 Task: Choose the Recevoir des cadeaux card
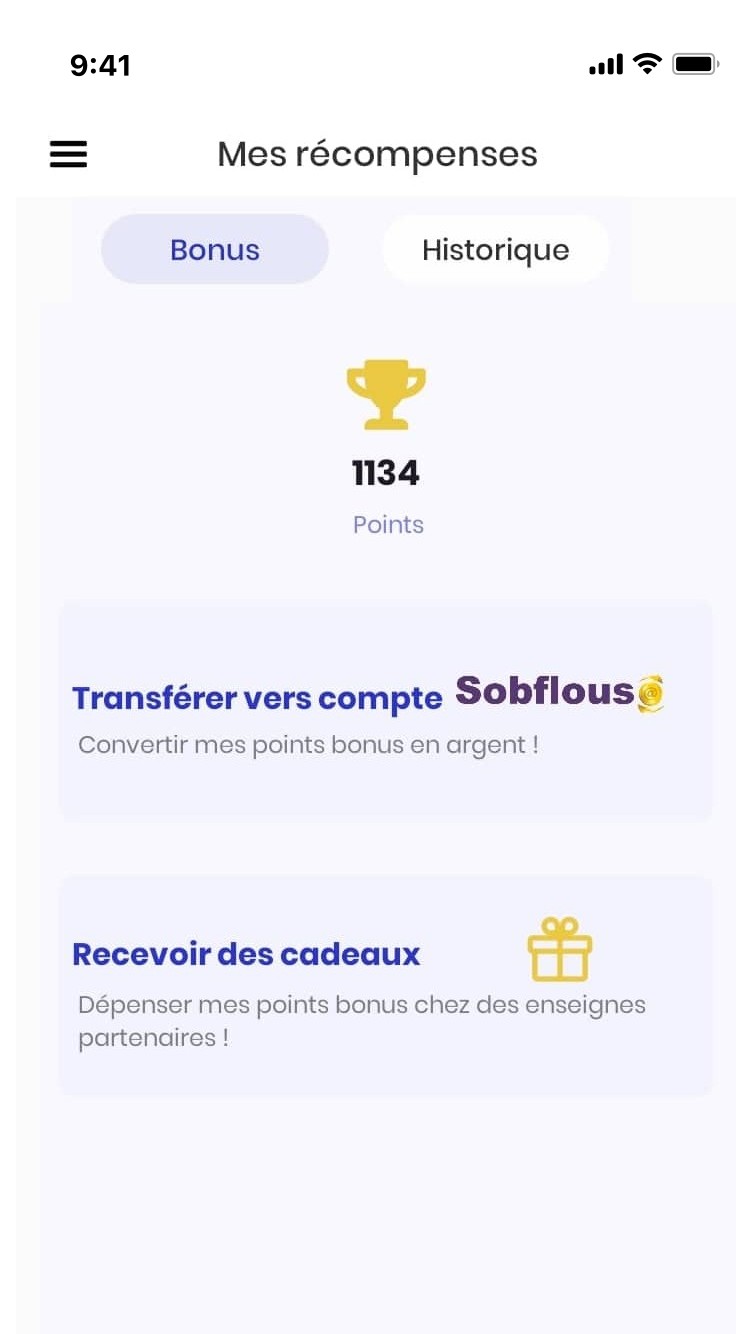point(385,985)
